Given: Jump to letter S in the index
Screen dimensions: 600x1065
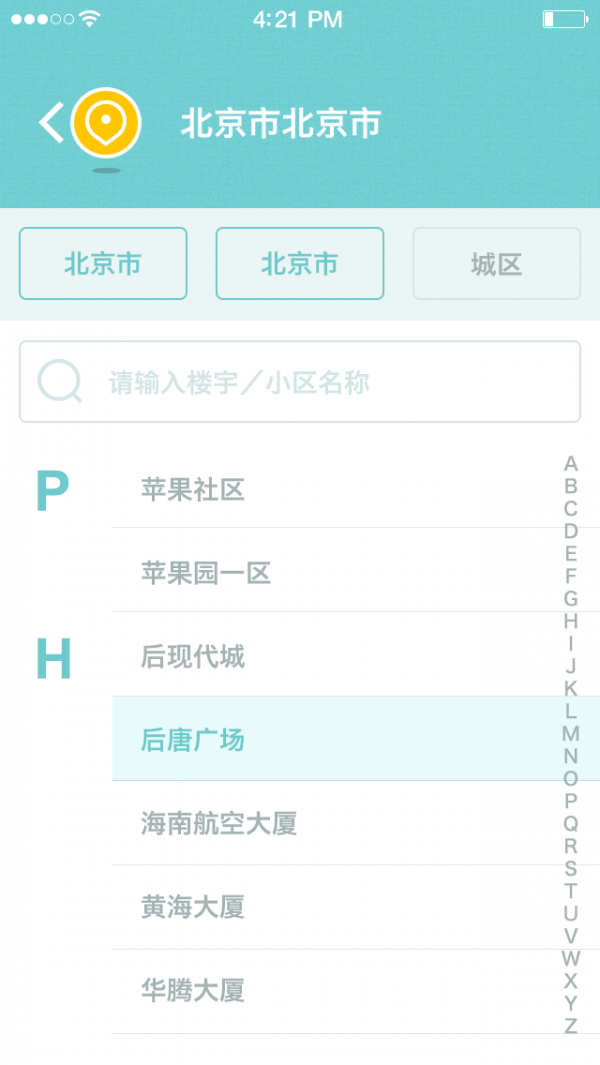Looking at the screenshot, I should point(571,868).
